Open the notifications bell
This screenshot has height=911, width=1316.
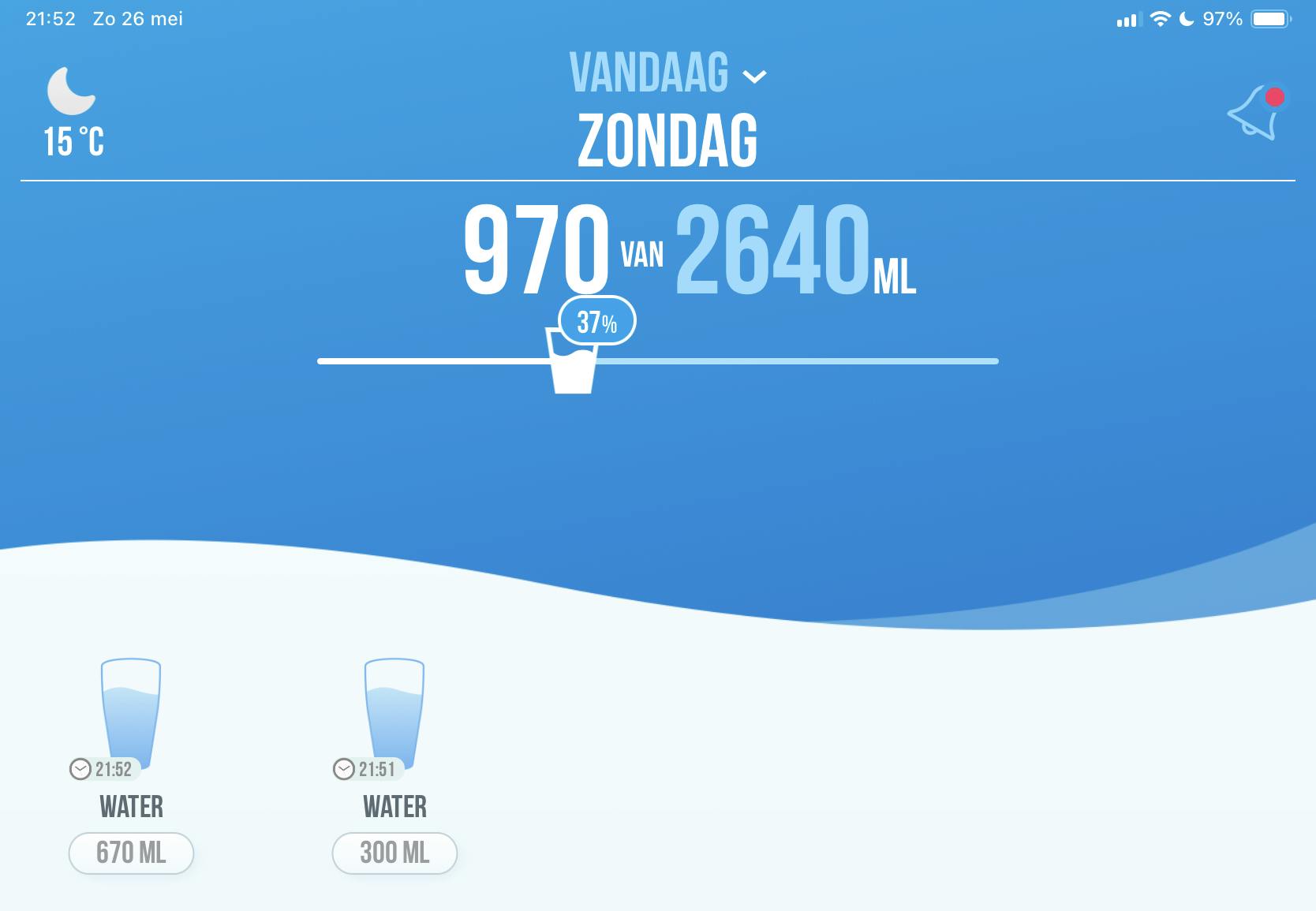[x=1254, y=114]
